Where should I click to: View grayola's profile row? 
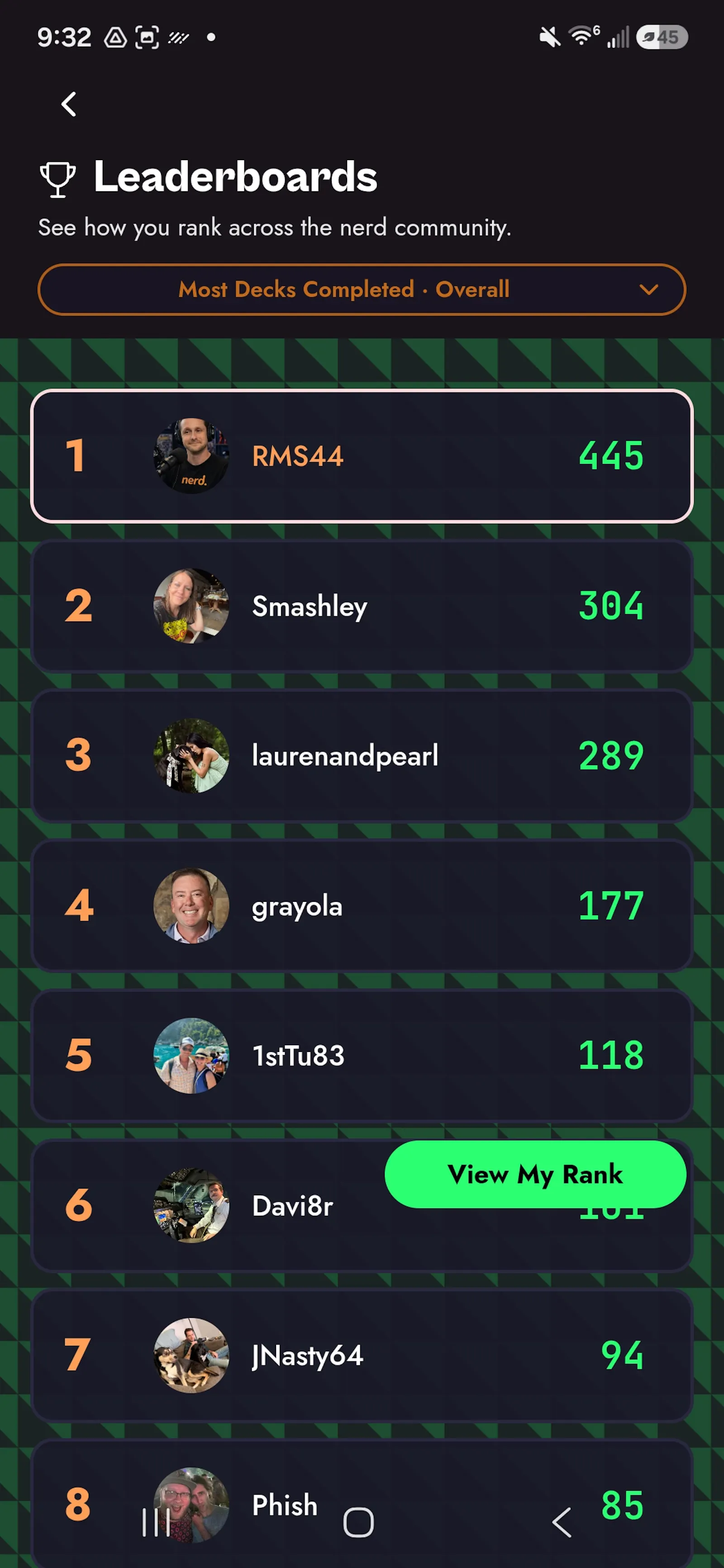click(362, 906)
